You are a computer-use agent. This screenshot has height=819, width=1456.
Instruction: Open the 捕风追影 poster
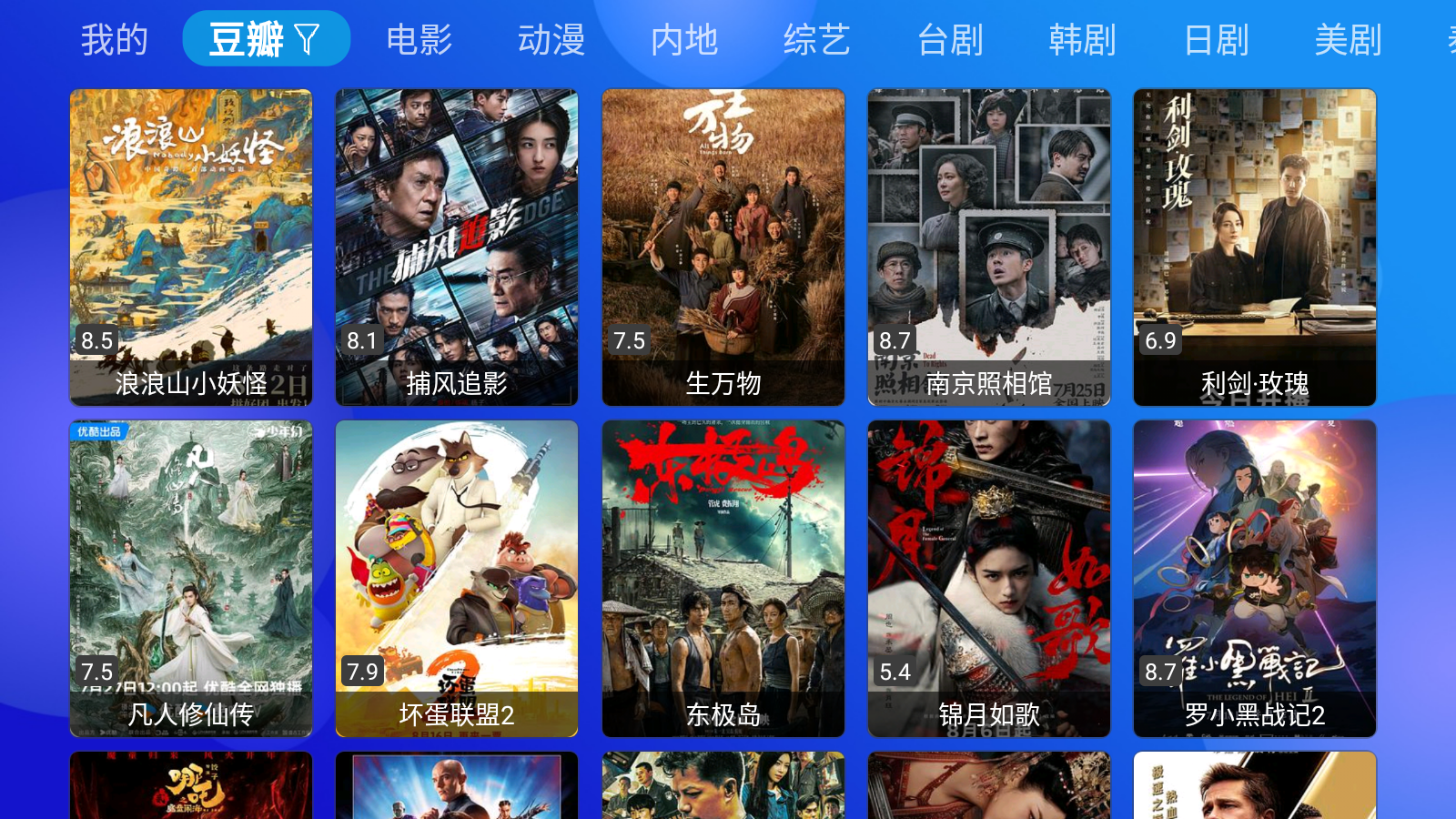[x=457, y=247]
